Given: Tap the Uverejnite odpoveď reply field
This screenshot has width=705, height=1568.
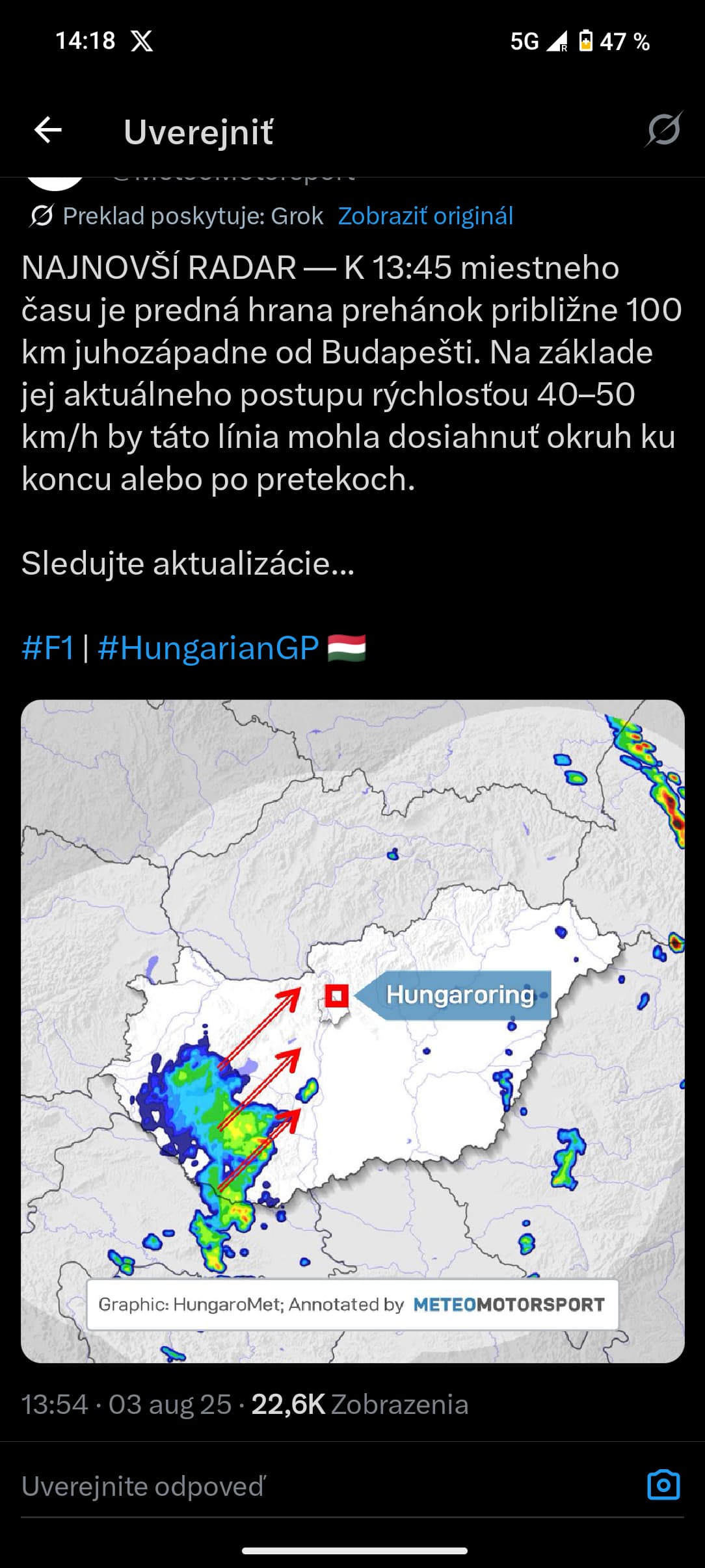Looking at the screenshot, I should coord(325,1486).
